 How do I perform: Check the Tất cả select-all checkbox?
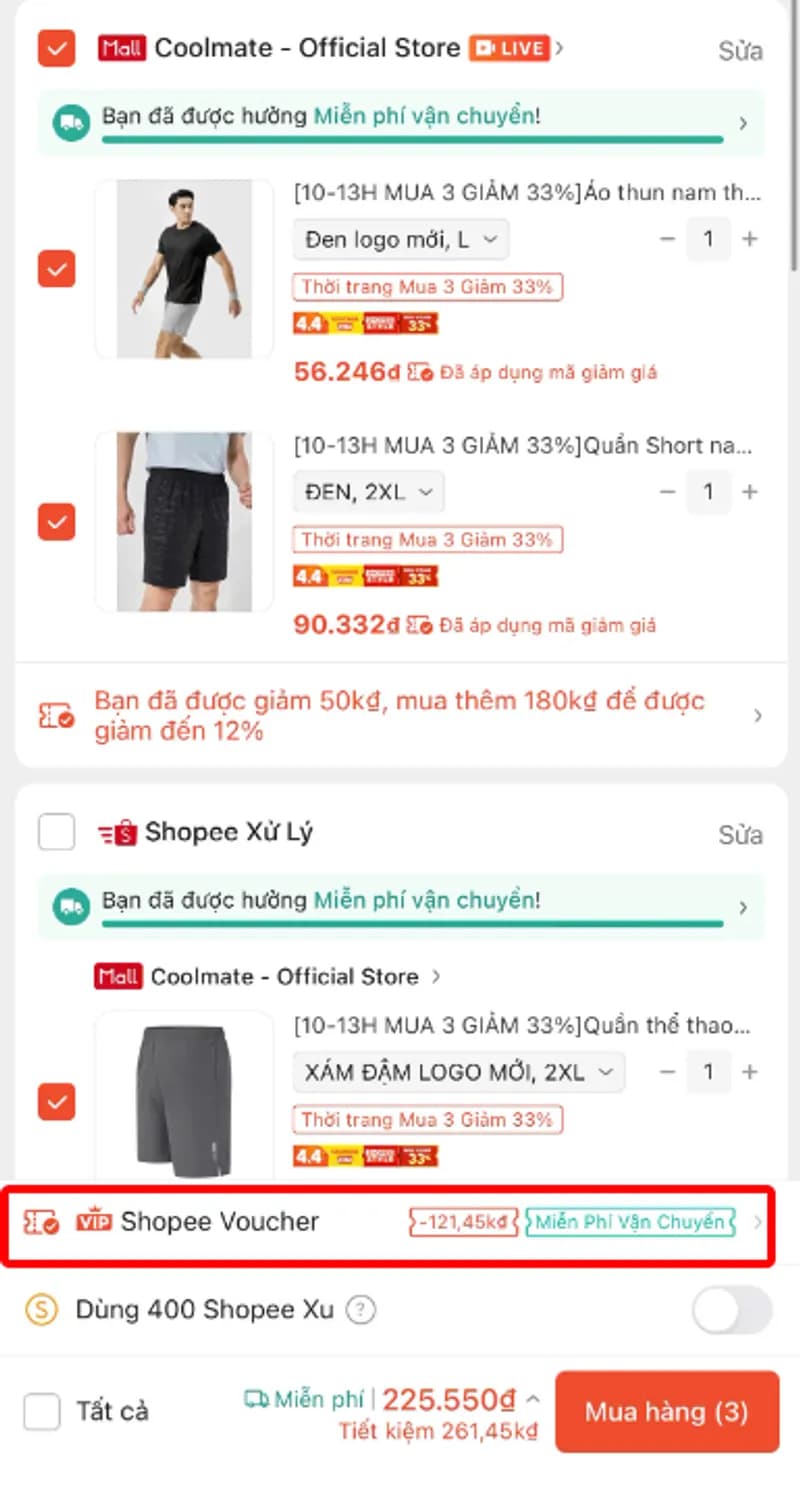pyautogui.click(x=42, y=1411)
